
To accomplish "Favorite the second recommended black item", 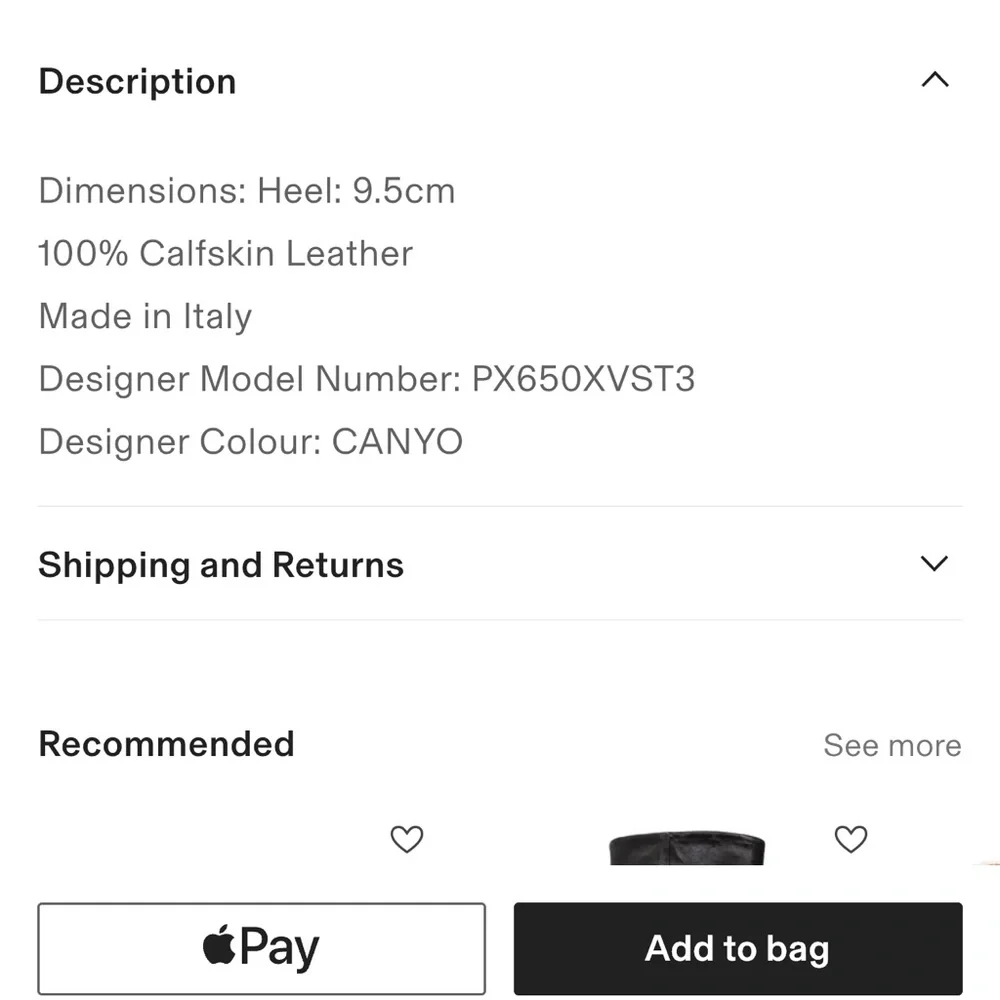I will tap(851, 839).
